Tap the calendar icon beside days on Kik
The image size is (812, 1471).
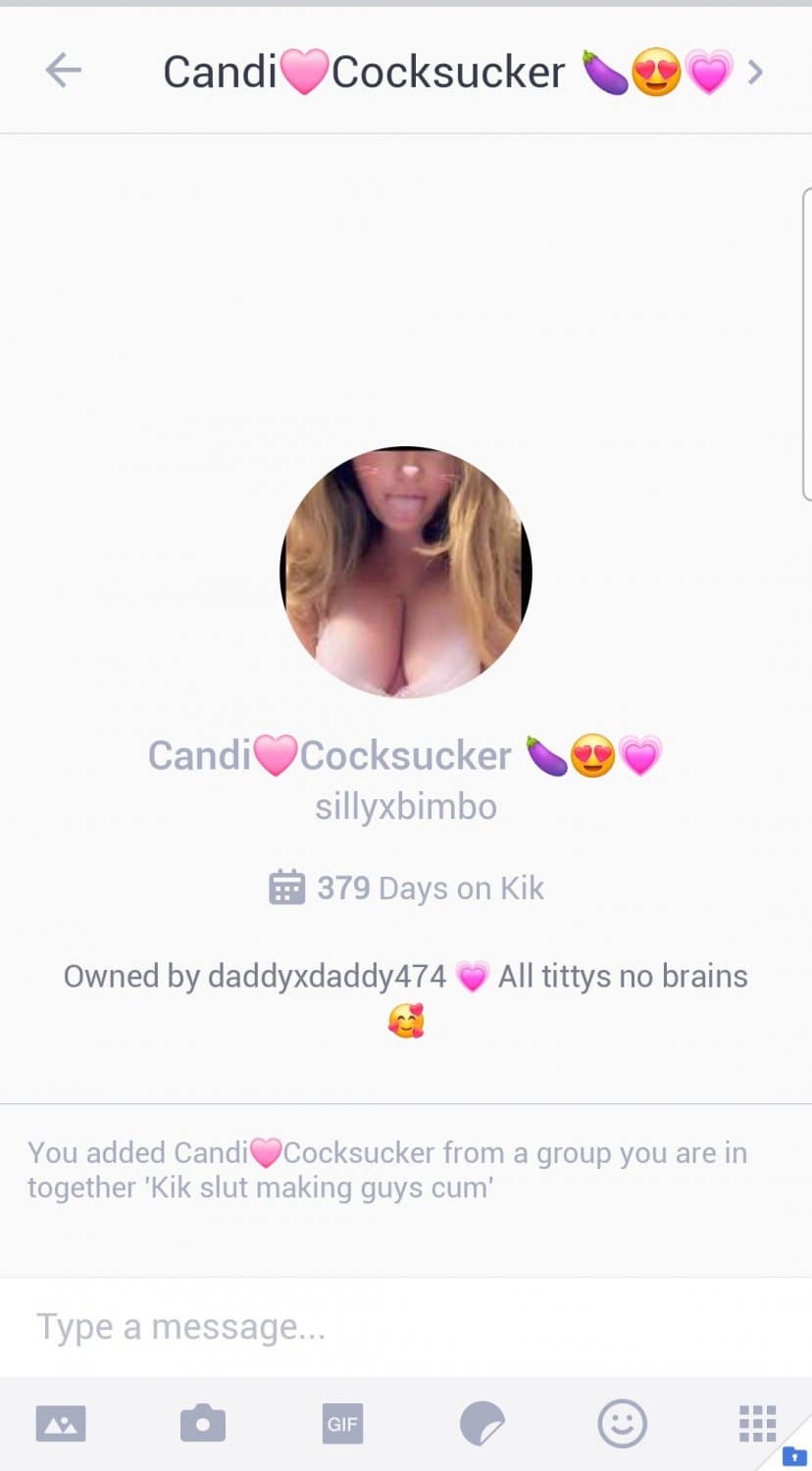coord(285,887)
